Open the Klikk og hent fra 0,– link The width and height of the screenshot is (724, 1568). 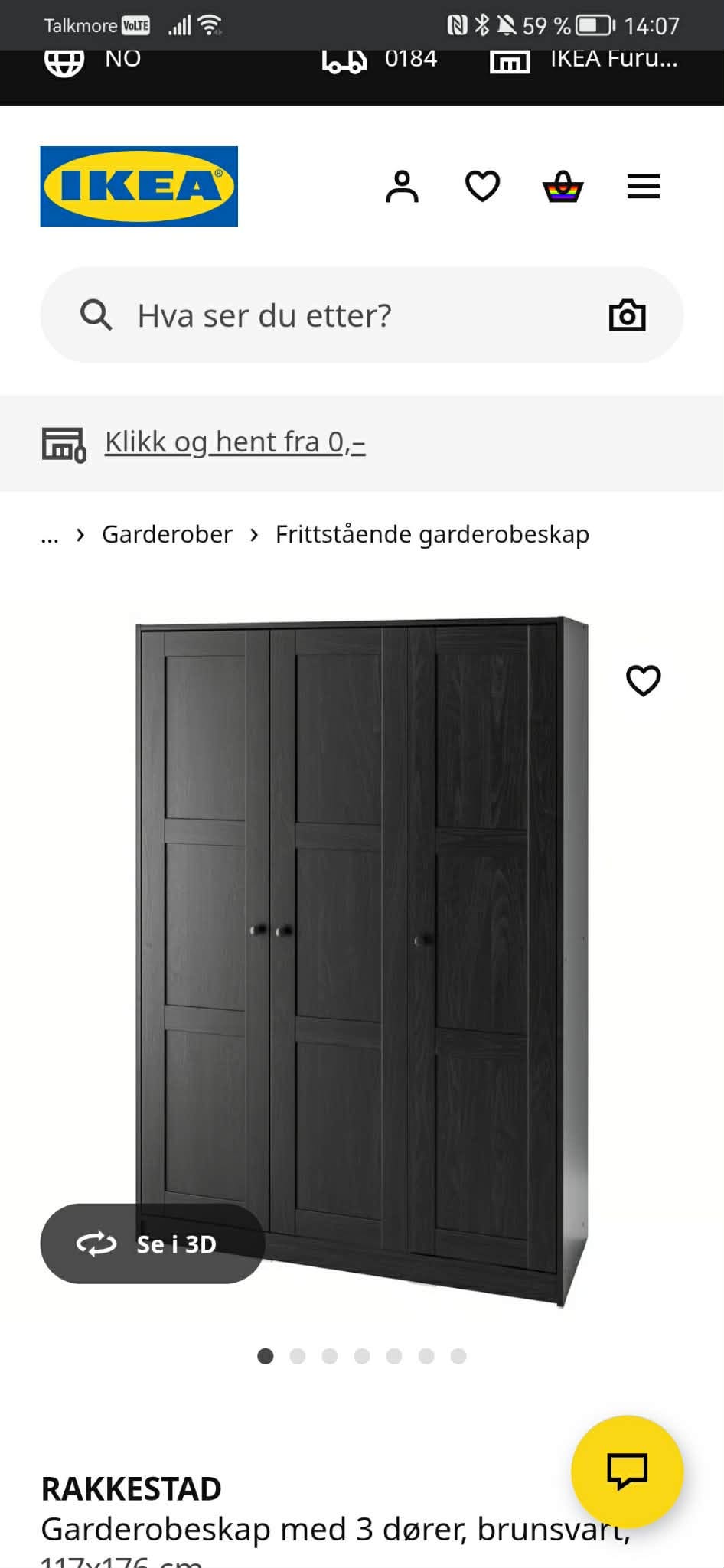click(233, 442)
